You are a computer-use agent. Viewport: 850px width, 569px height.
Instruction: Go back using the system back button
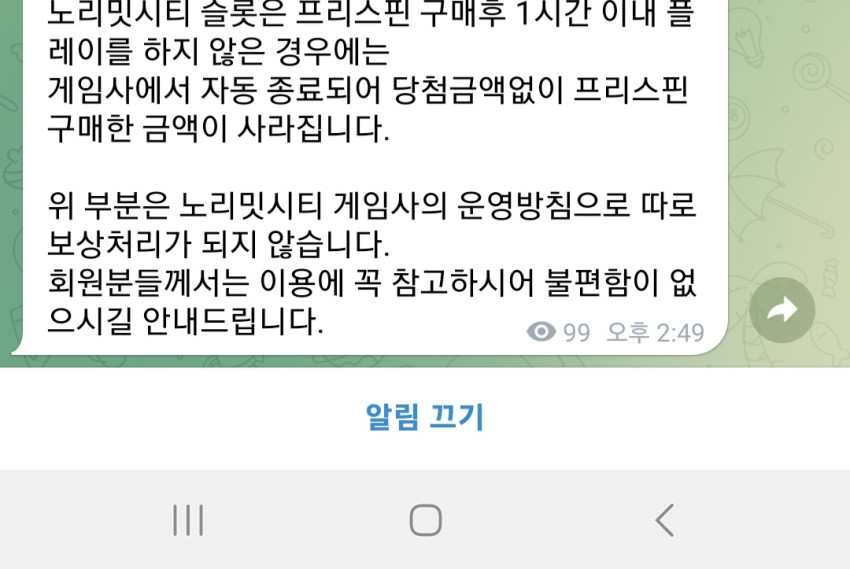click(x=665, y=520)
